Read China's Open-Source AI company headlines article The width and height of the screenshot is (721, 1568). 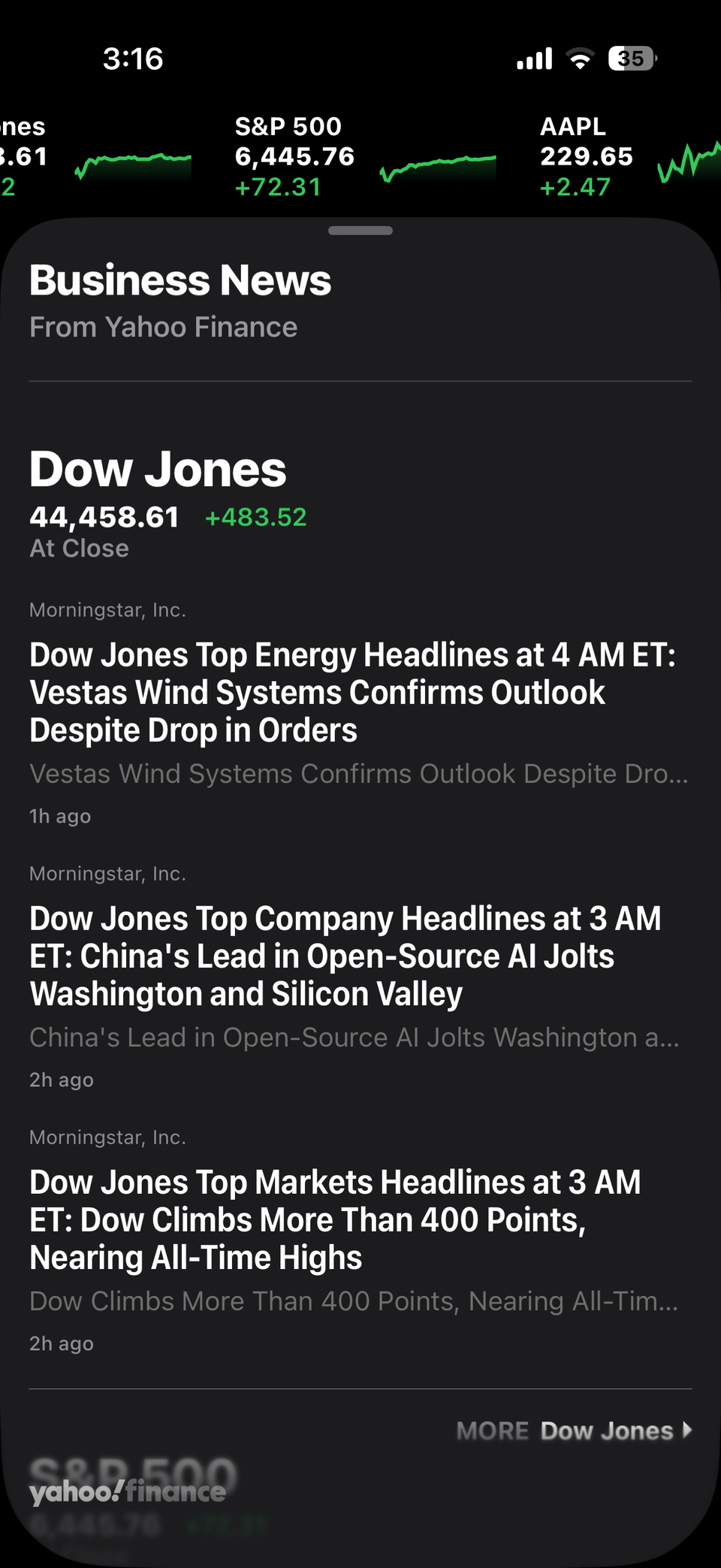345,956
